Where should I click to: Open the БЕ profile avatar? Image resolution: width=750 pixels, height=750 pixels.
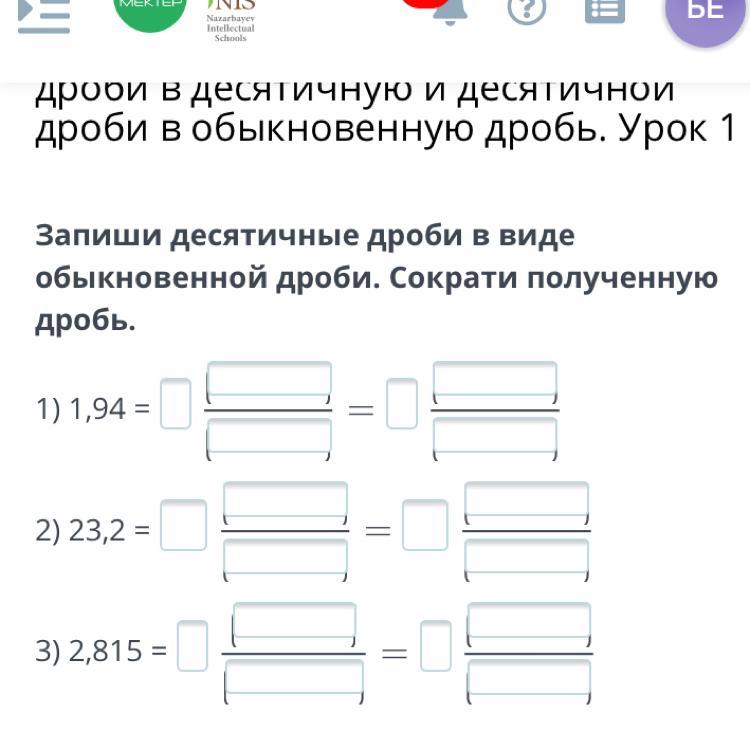coord(706,12)
